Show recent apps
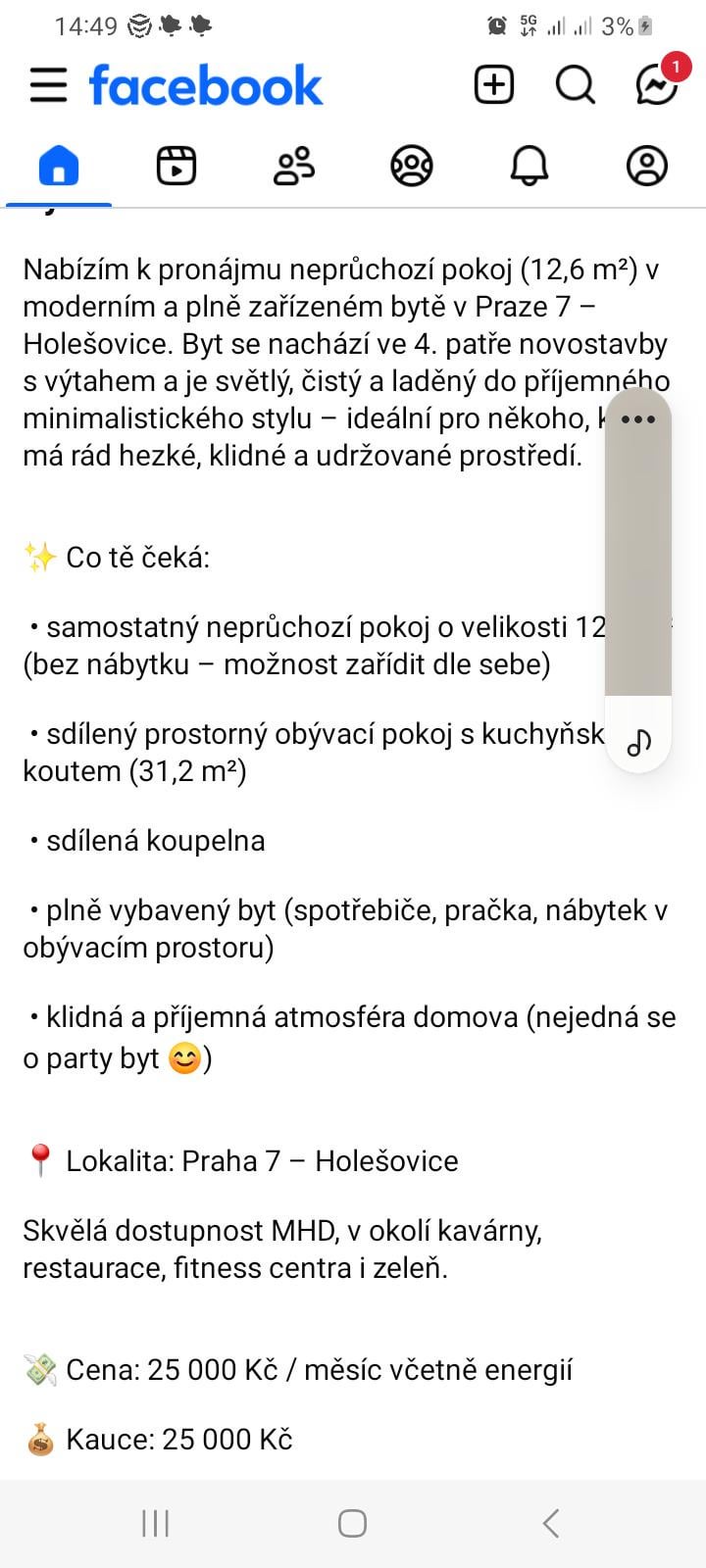Viewport: 706px width, 1568px height. [156, 1523]
